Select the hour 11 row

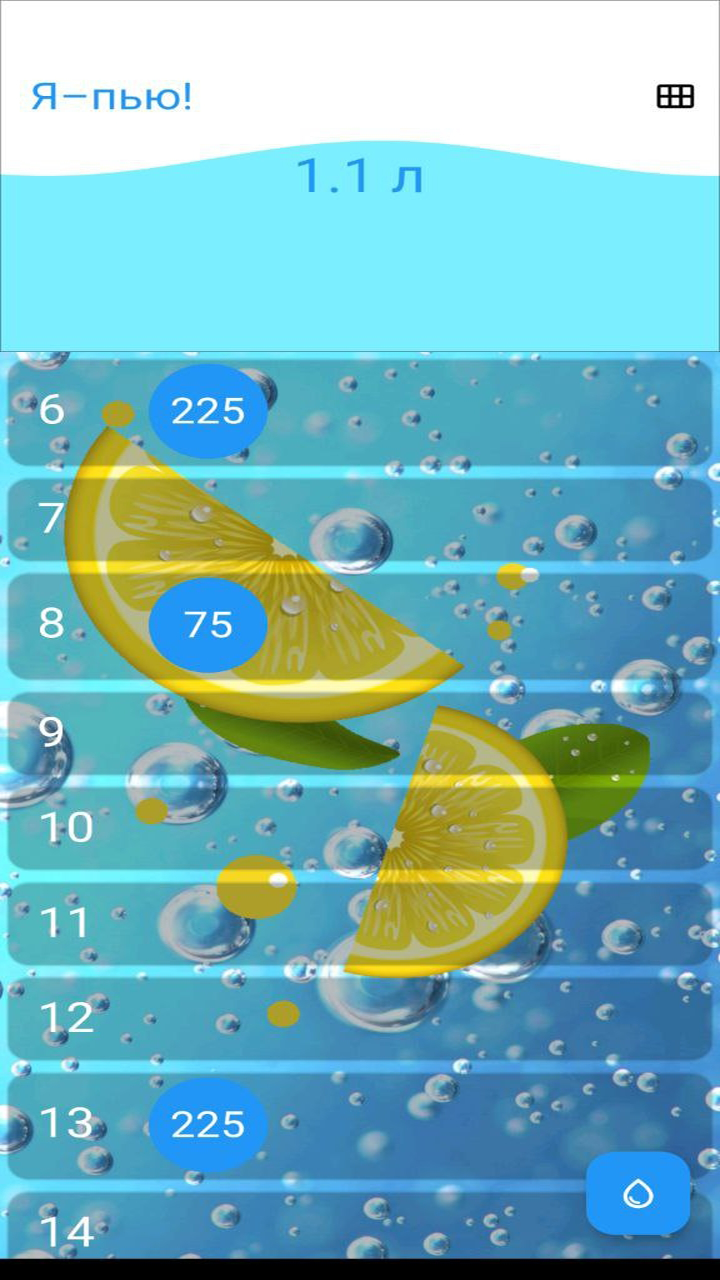360,922
